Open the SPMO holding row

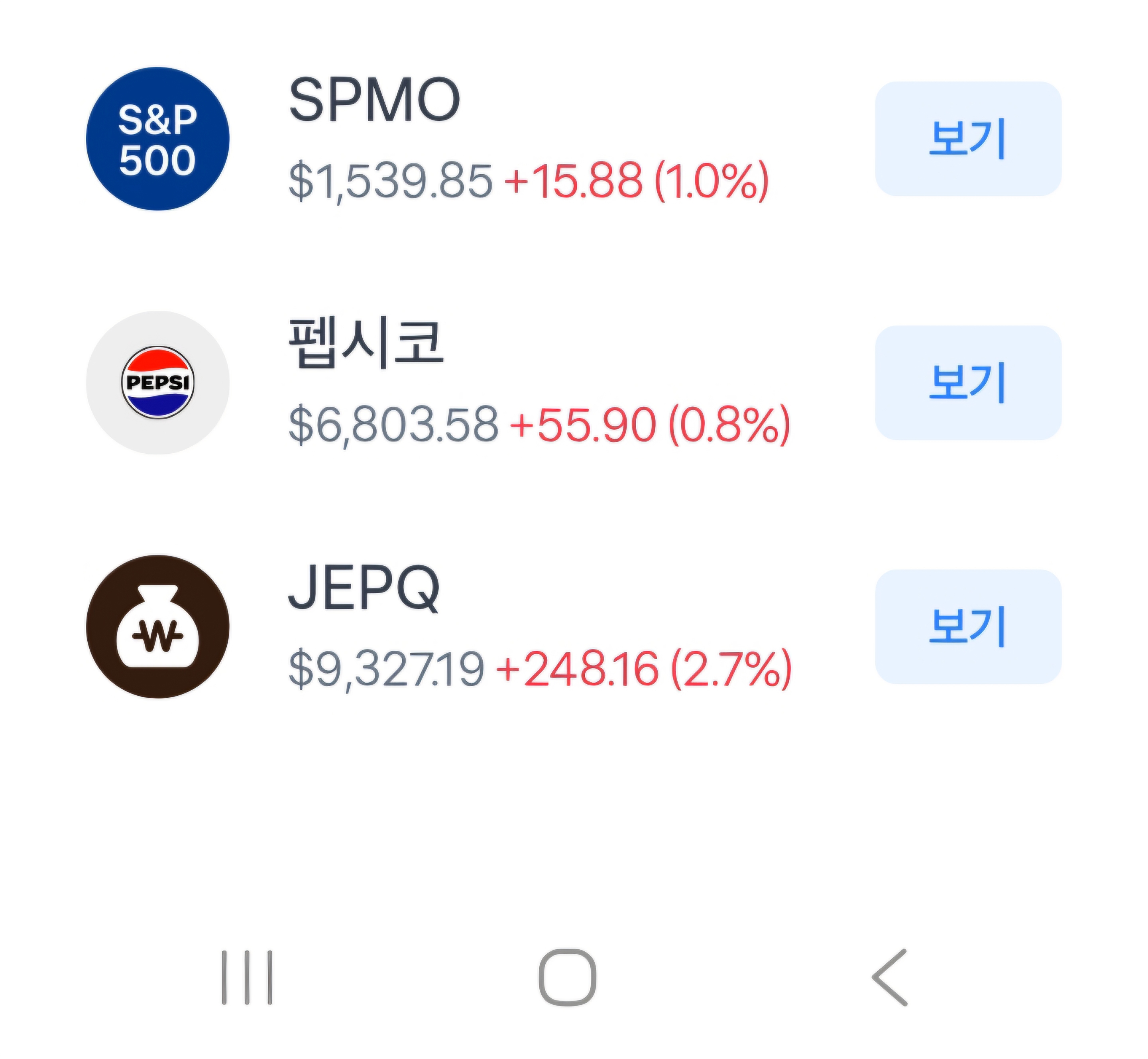pos(515,139)
